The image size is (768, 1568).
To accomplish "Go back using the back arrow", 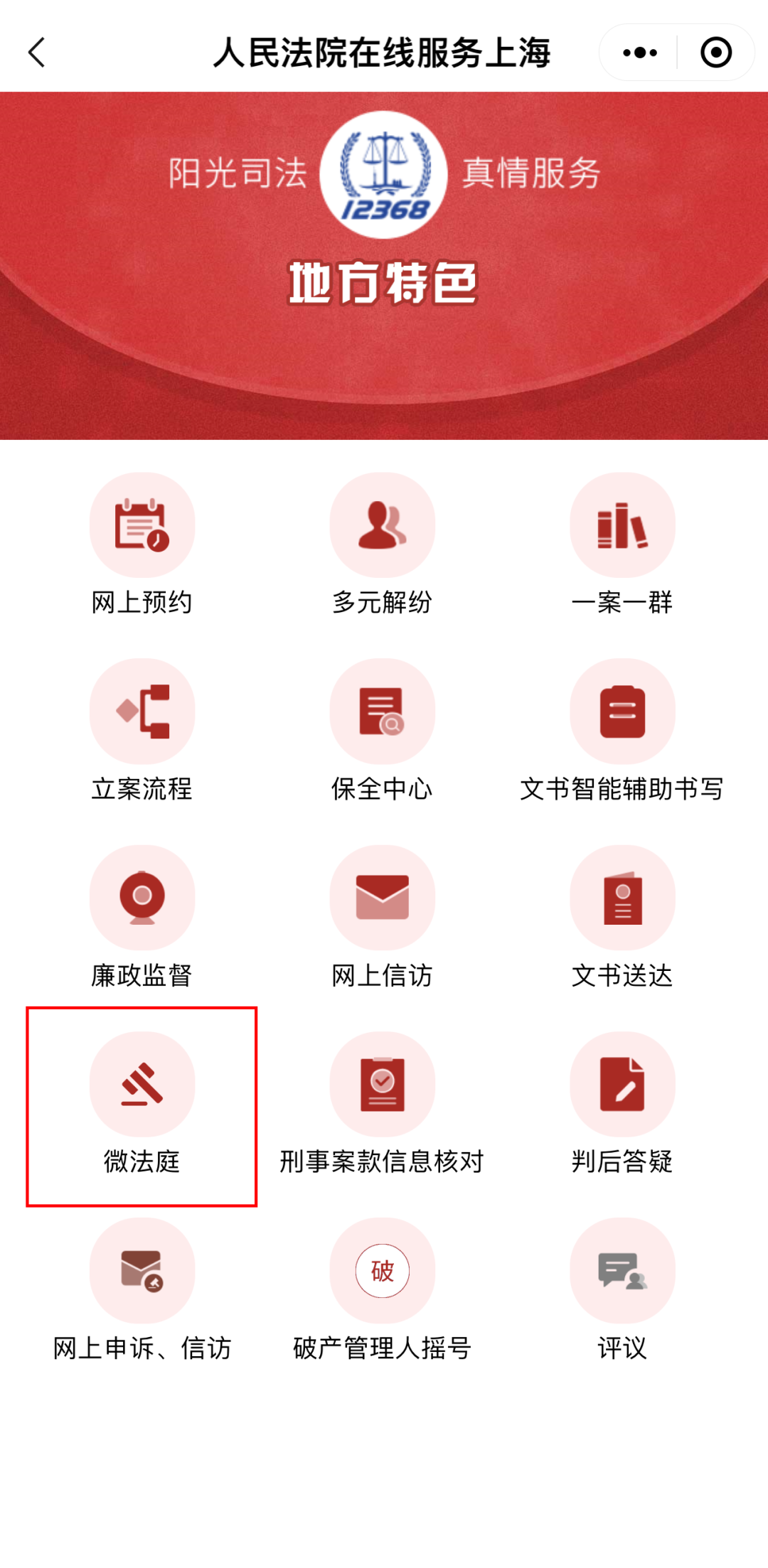I will tap(37, 53).
